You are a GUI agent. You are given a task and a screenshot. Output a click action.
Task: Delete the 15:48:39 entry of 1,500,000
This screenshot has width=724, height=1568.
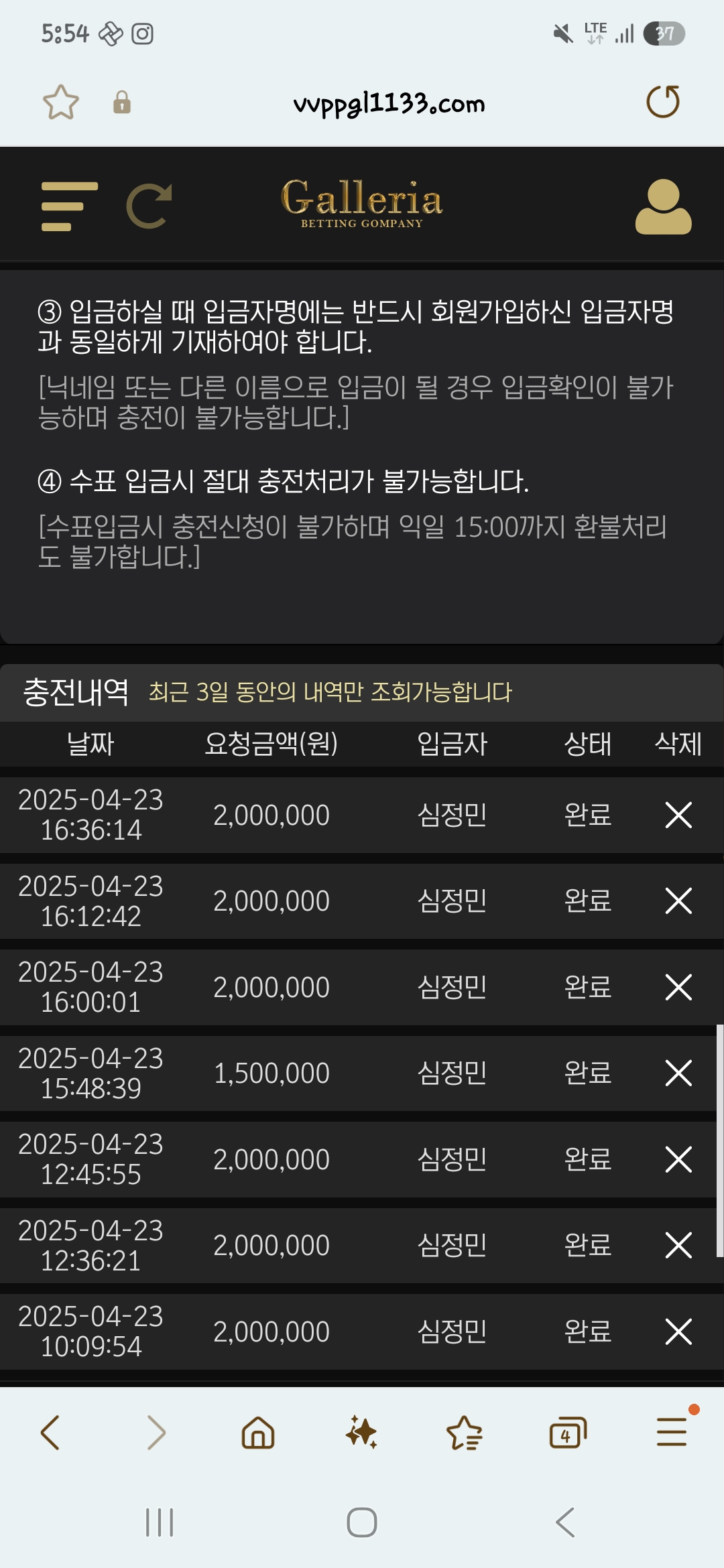678,1073
